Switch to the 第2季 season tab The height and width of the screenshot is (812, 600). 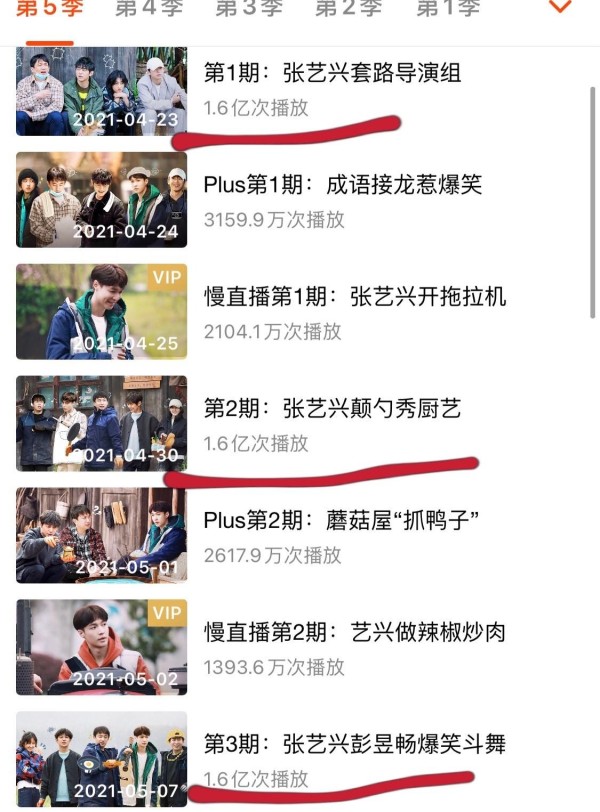348,9
